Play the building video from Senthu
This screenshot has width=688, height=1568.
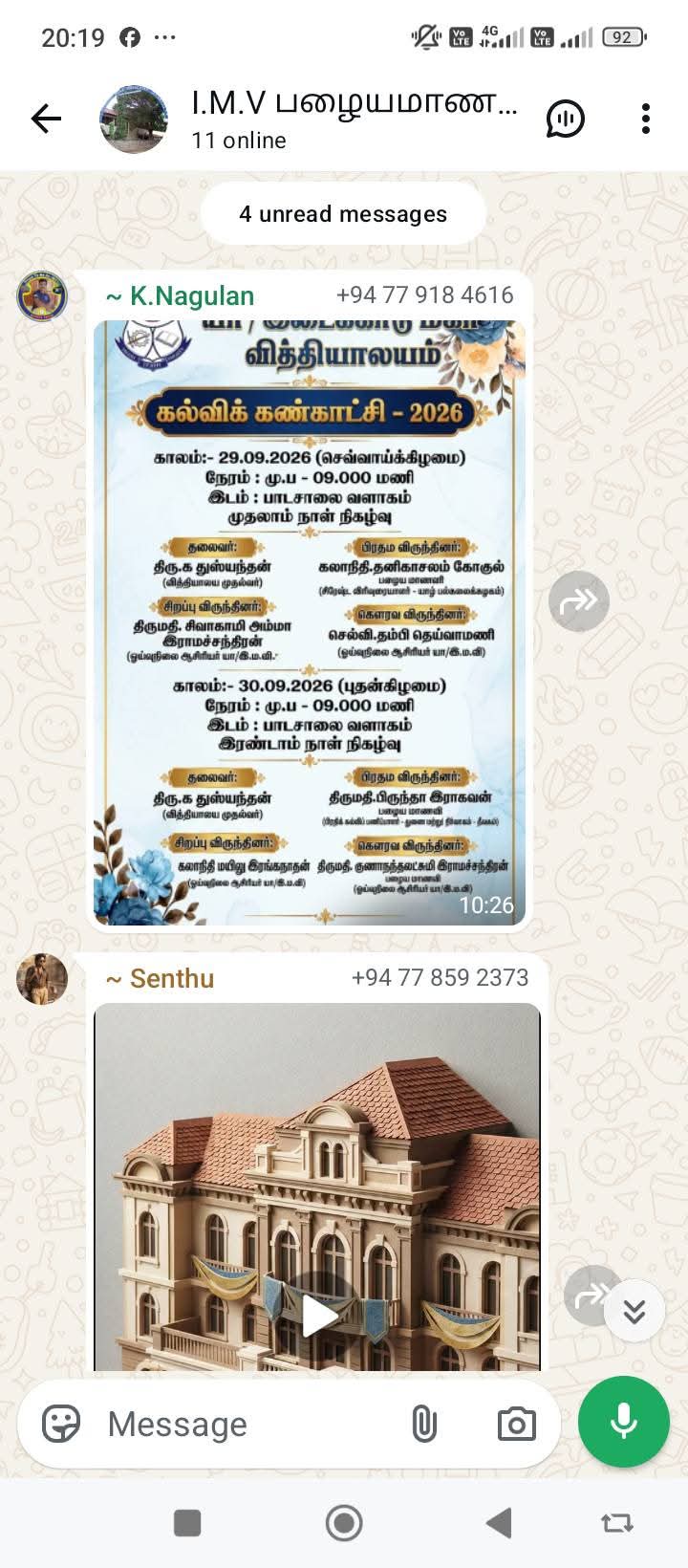(319, 1318)
